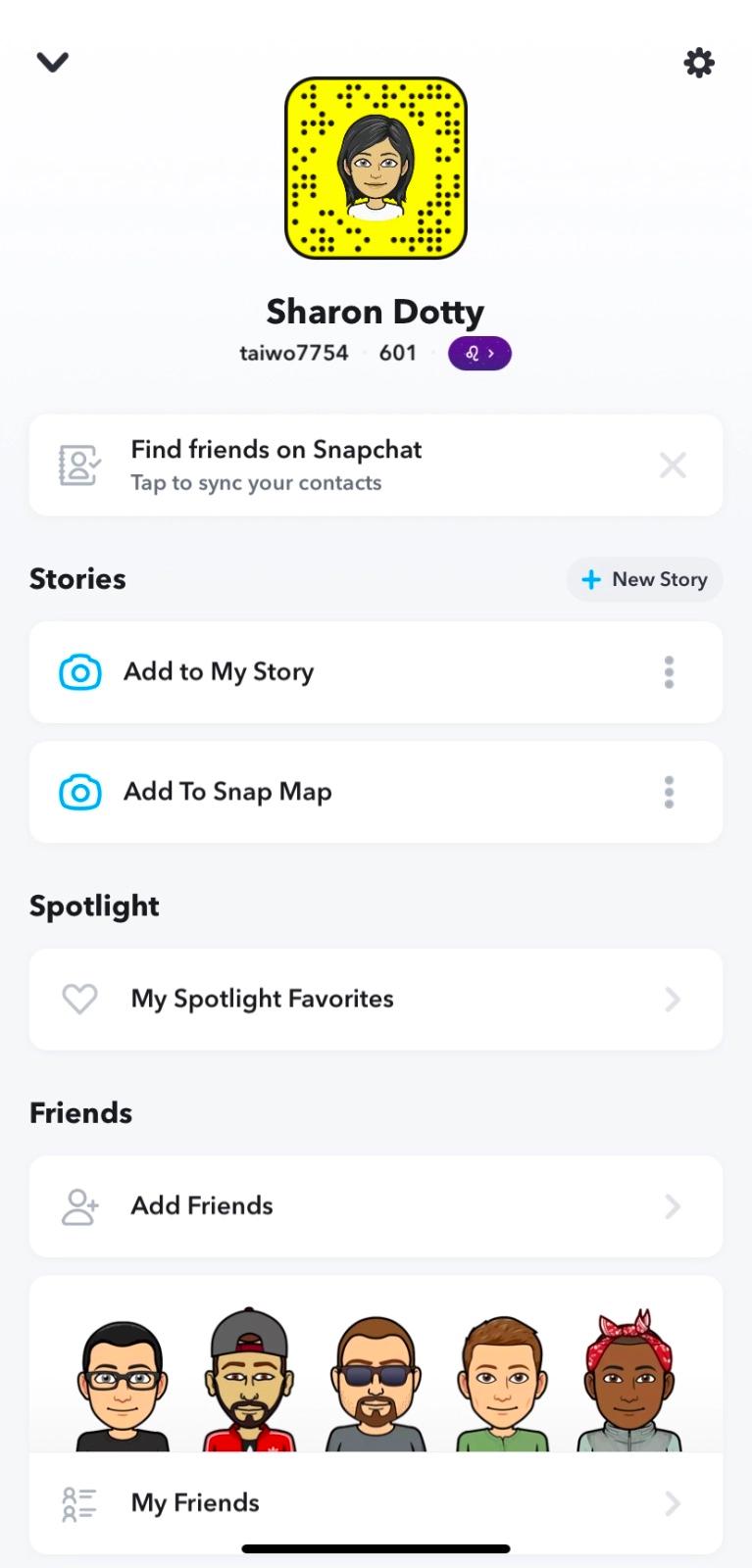Open My Spotlight Favorites

[x=376, y=1000]
